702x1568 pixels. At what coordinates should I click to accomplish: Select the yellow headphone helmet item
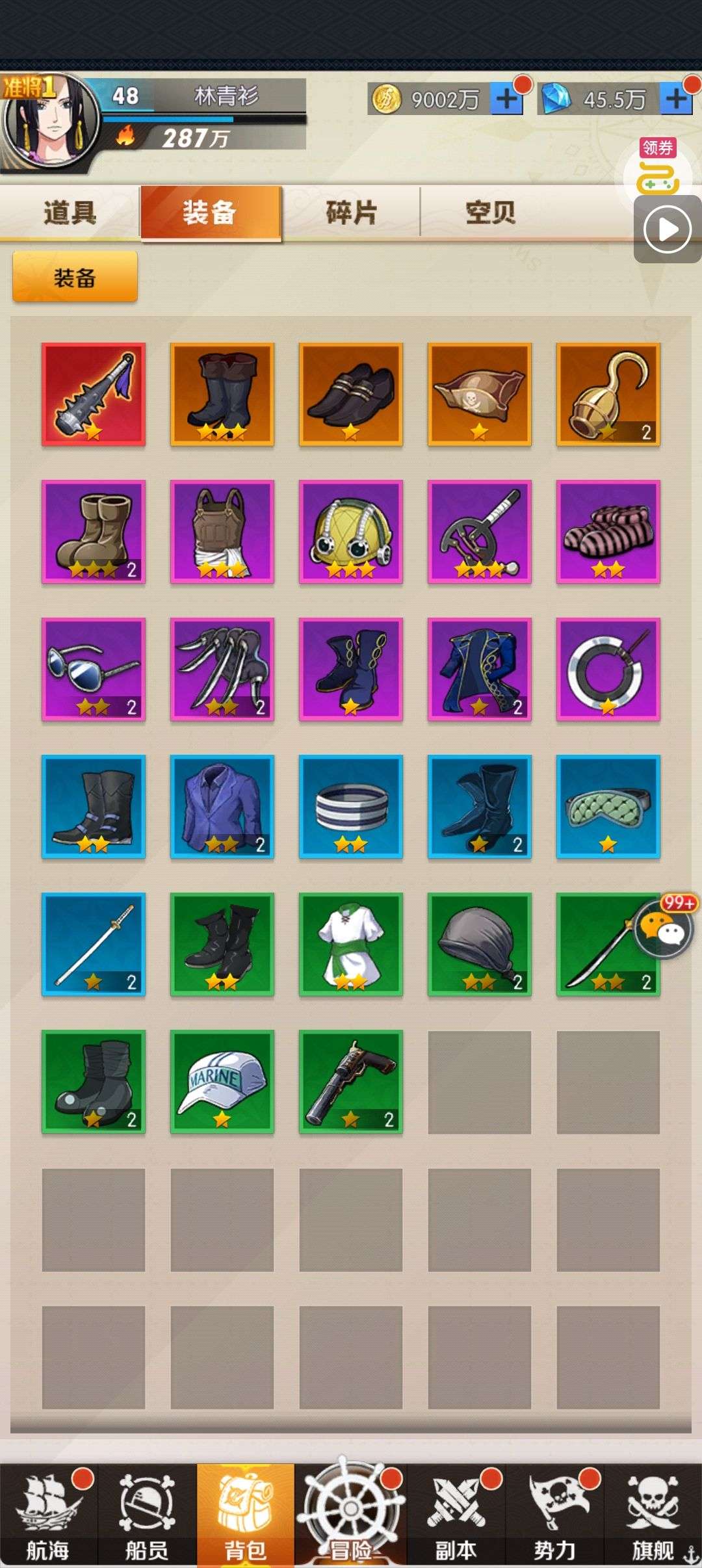(x=351, y=532)
